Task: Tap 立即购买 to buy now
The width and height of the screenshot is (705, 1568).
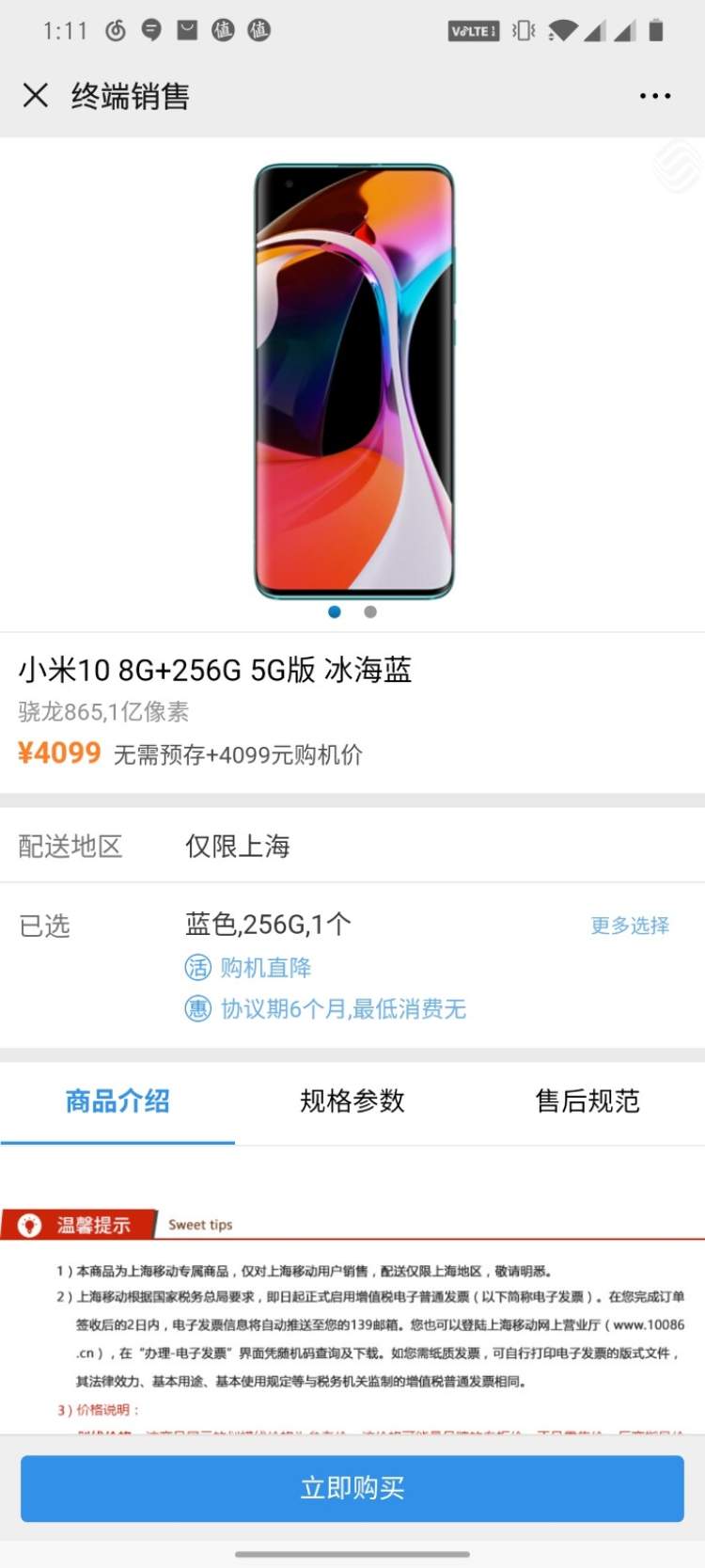Action: tap(352, 1488)
